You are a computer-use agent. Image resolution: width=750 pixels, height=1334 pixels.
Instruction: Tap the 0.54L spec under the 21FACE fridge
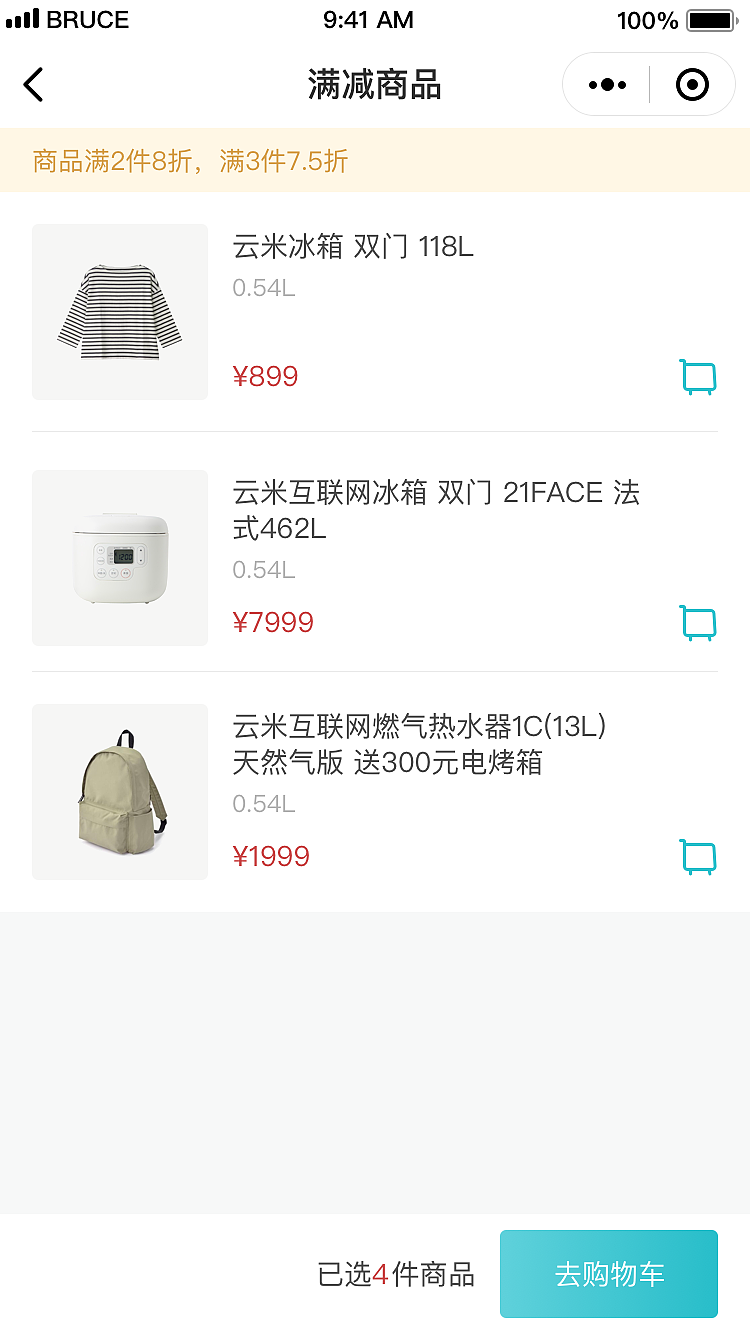point(258,570)
